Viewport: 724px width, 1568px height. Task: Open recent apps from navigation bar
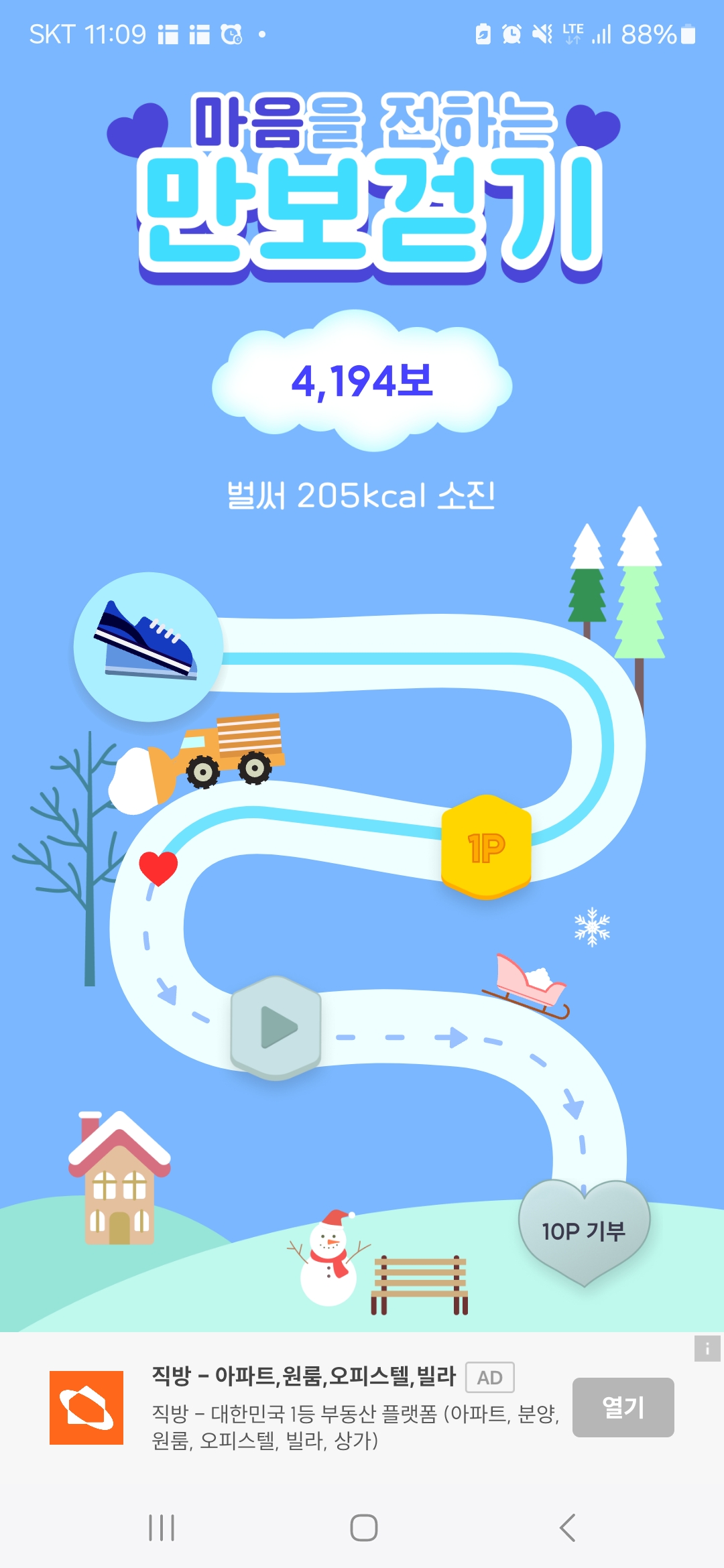(162, 1528)
